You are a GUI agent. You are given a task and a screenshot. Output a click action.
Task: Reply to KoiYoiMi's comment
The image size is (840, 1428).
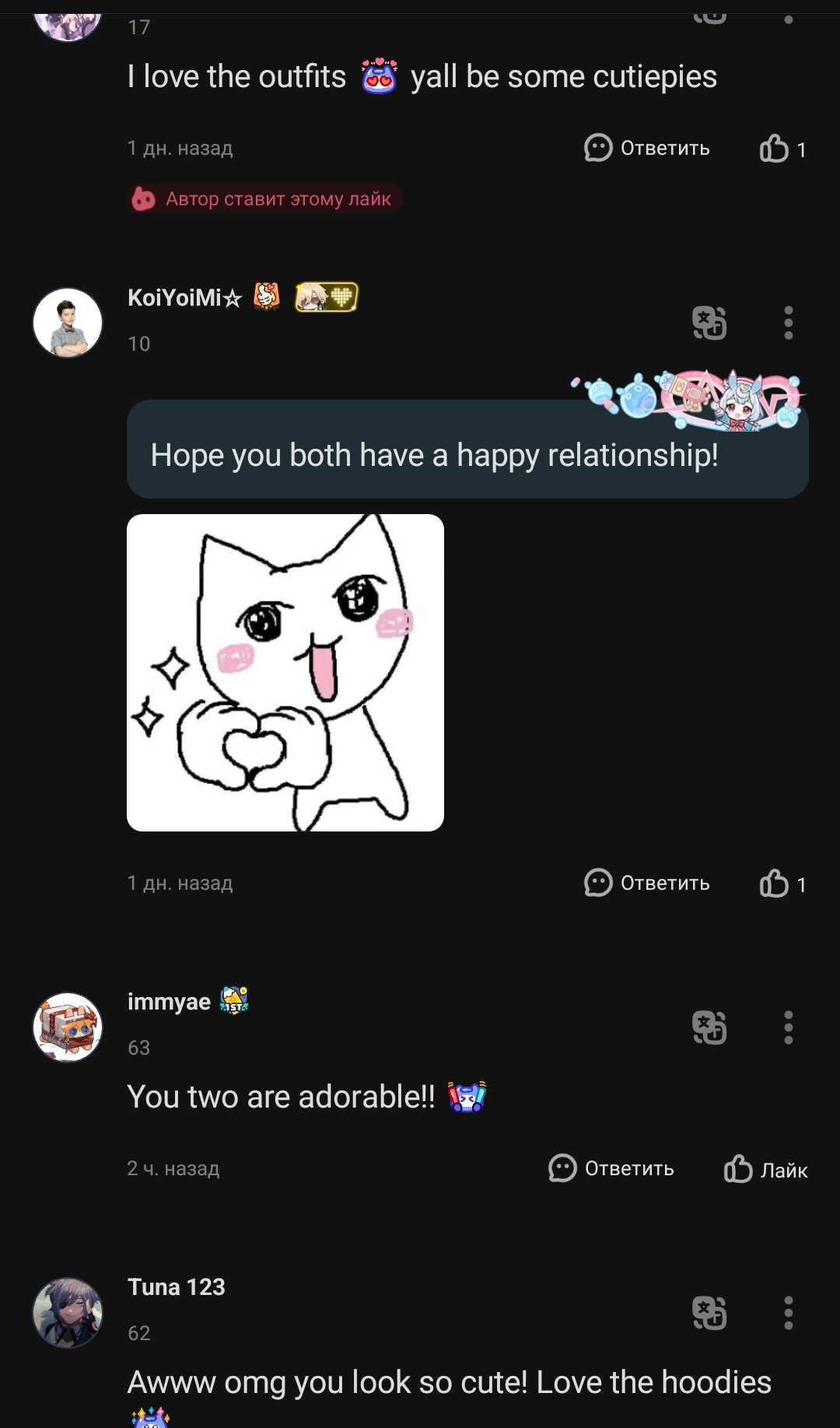(x=647, y=883)
